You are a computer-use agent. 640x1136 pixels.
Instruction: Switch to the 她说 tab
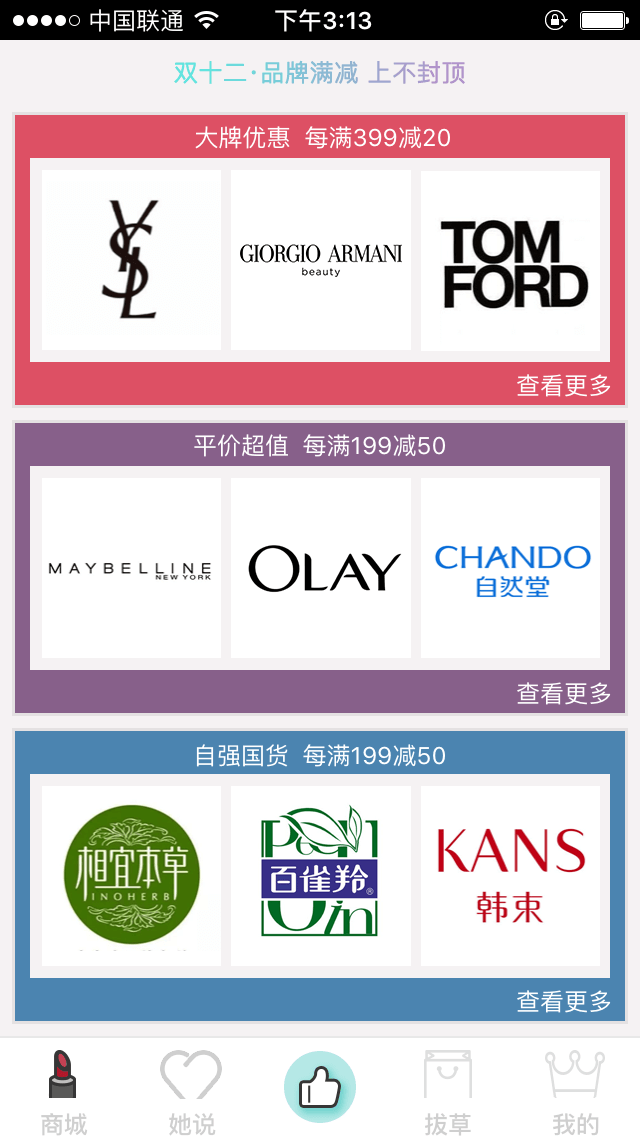point(191,1090)
